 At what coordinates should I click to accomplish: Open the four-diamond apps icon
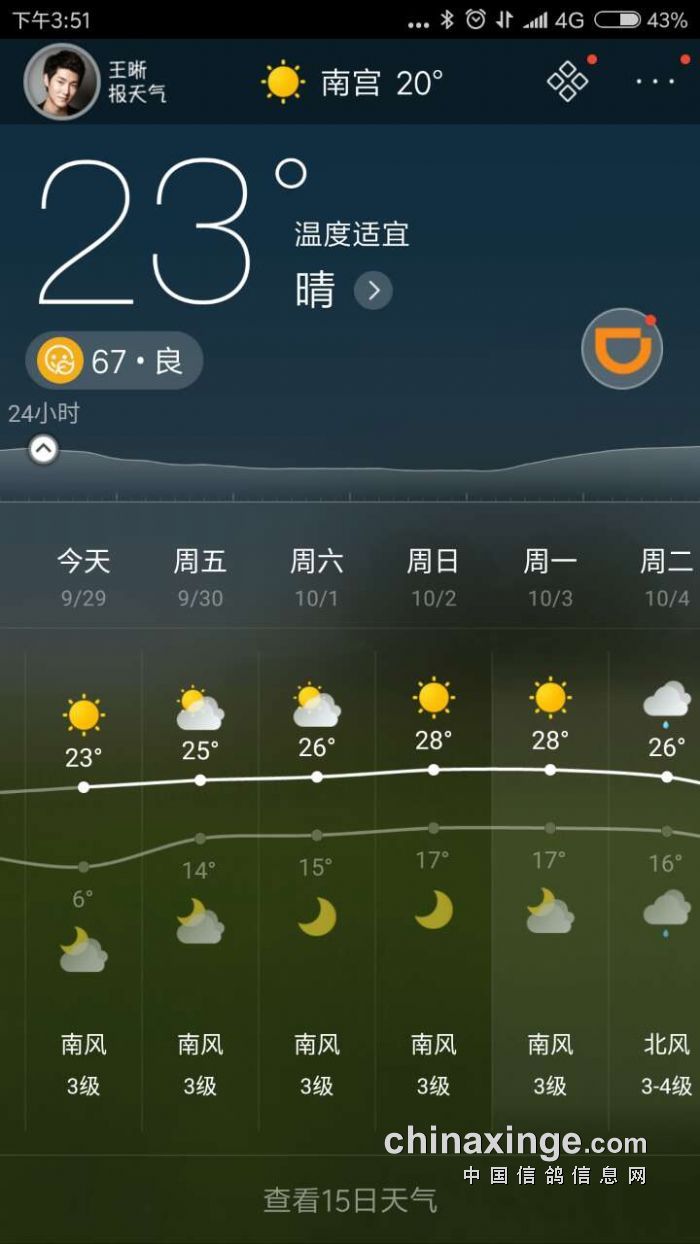(567, 82)
